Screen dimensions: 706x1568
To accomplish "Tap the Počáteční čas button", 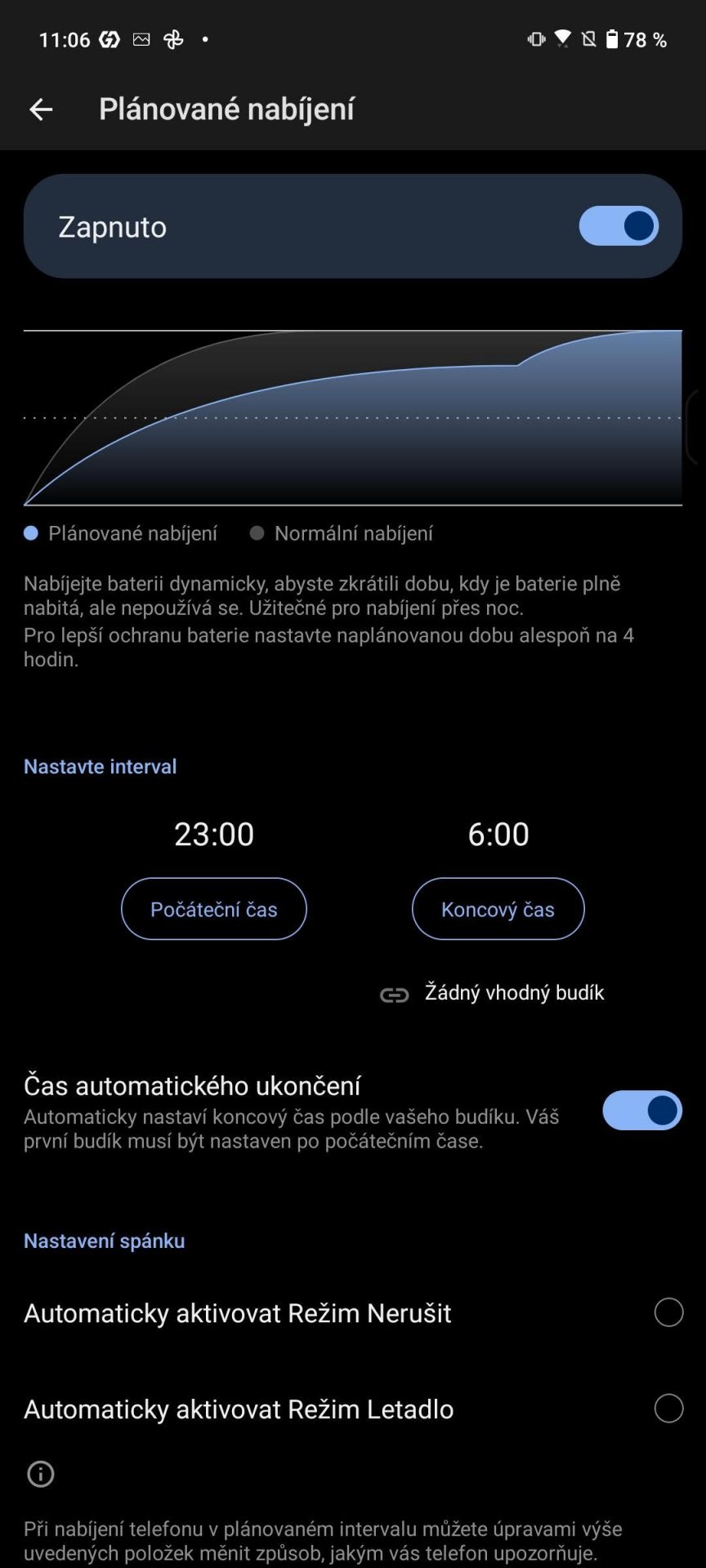I will point(214,909).
